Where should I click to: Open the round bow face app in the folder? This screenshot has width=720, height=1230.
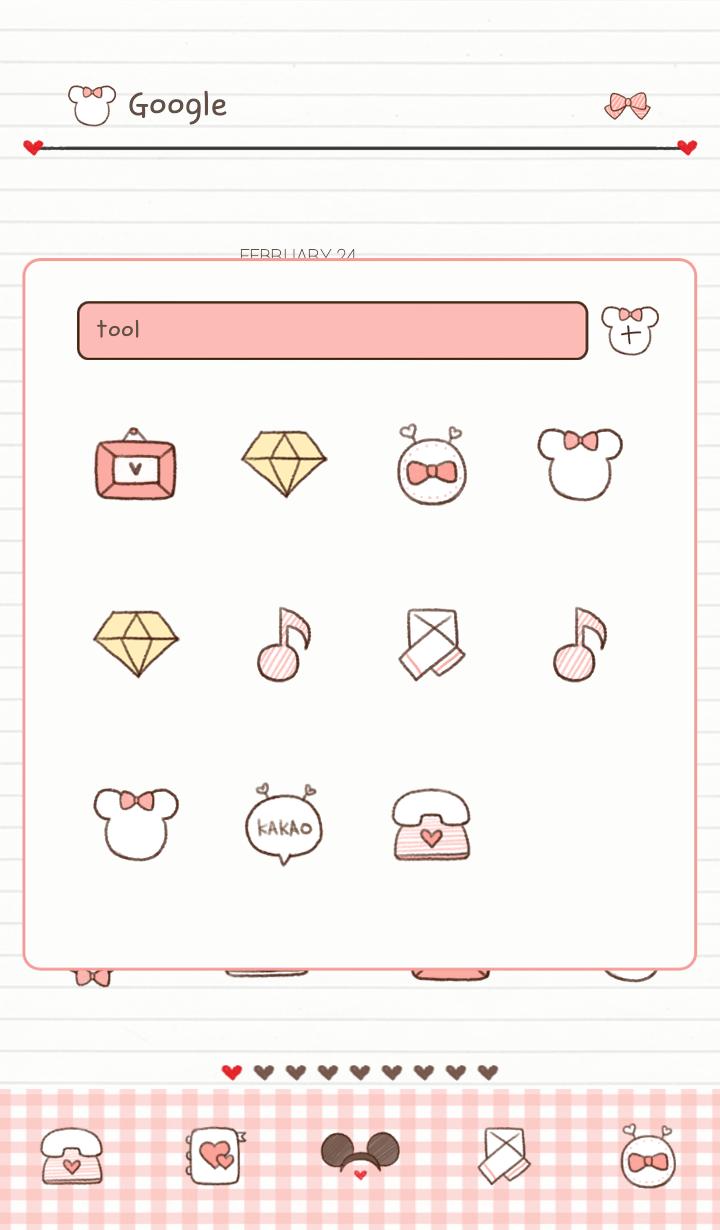tap(431, 467)
